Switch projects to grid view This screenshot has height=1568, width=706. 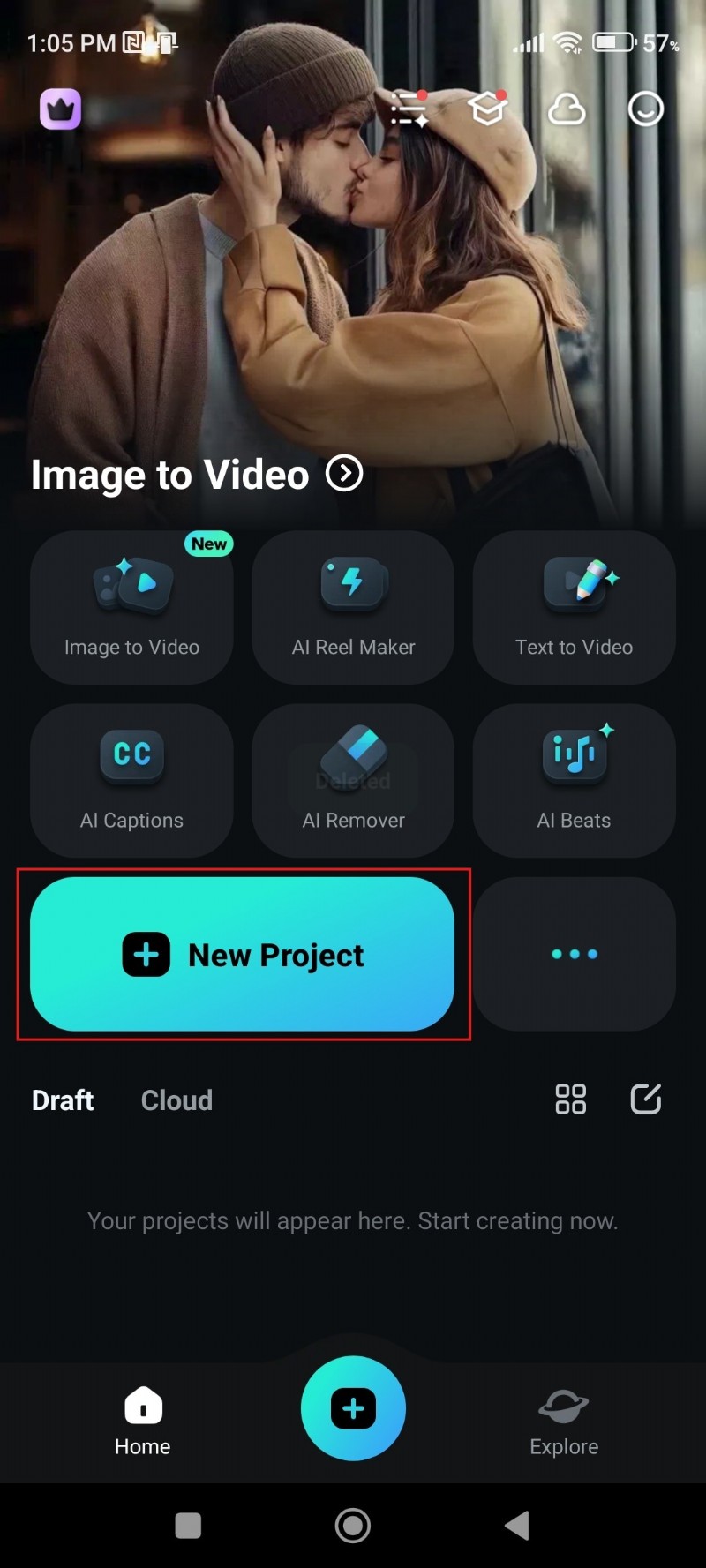(x=570, y=1099)
